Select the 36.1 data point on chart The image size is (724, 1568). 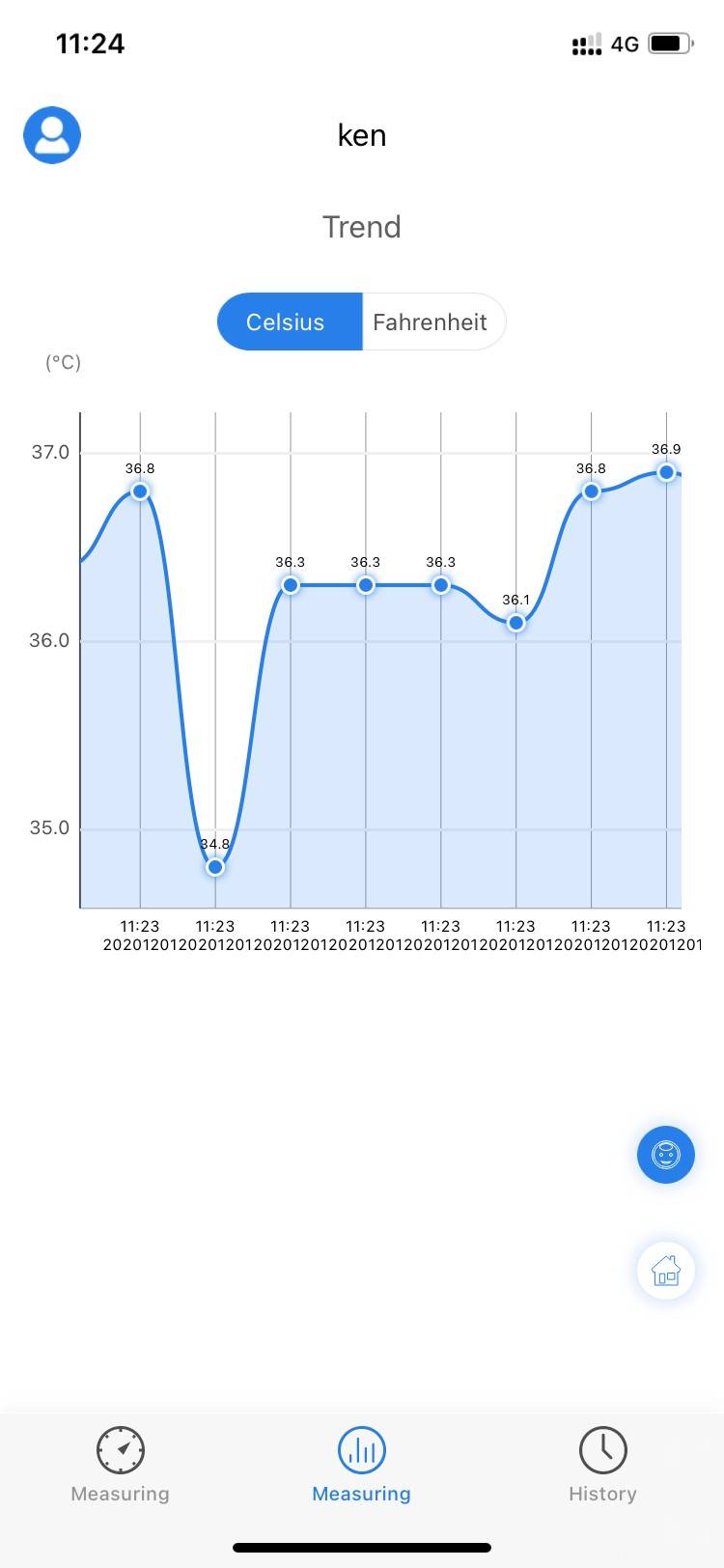click(x=516, y=623)
